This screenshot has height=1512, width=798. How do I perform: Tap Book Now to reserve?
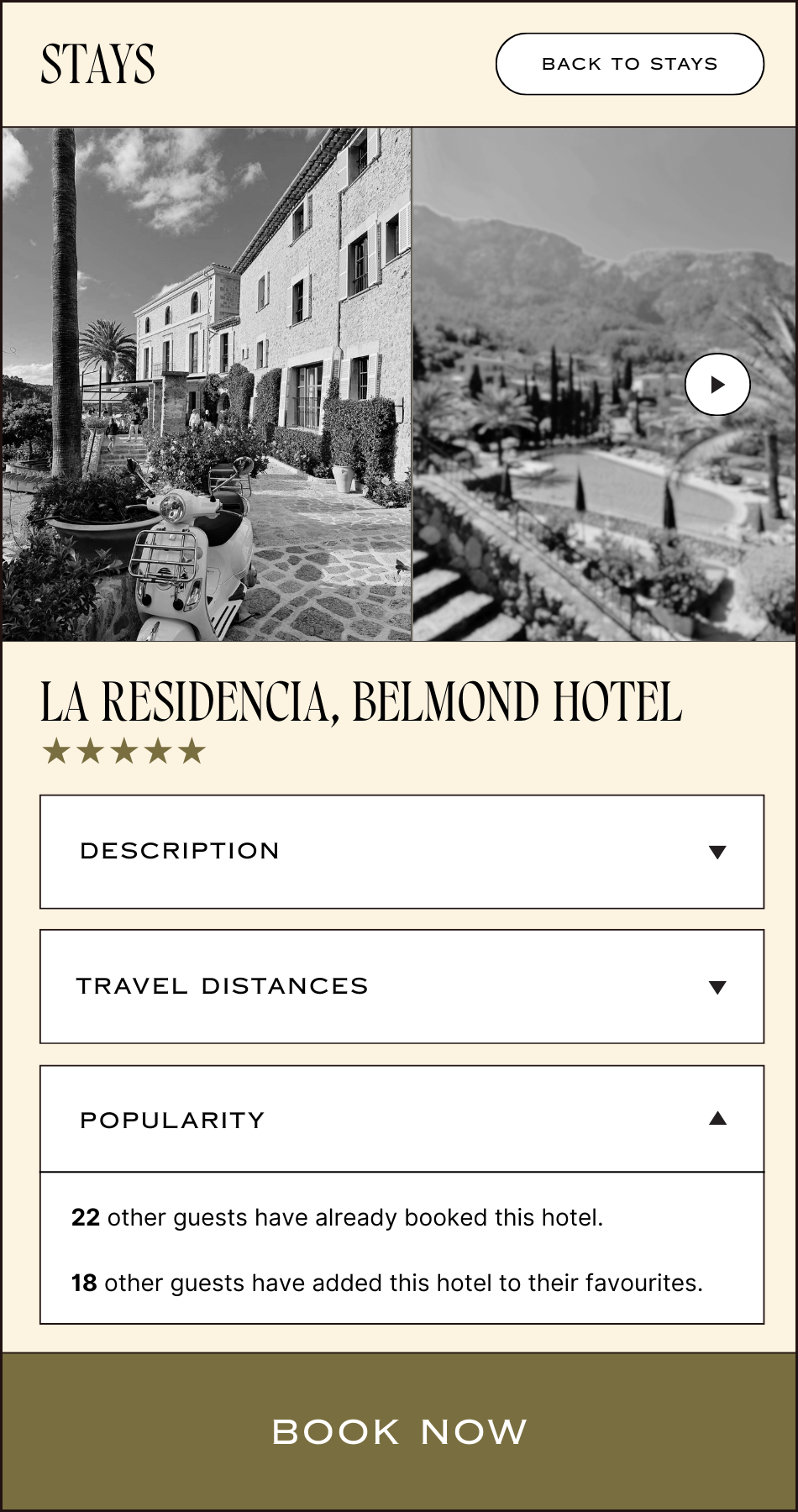pyautogui.click(x=399, y=1431)
